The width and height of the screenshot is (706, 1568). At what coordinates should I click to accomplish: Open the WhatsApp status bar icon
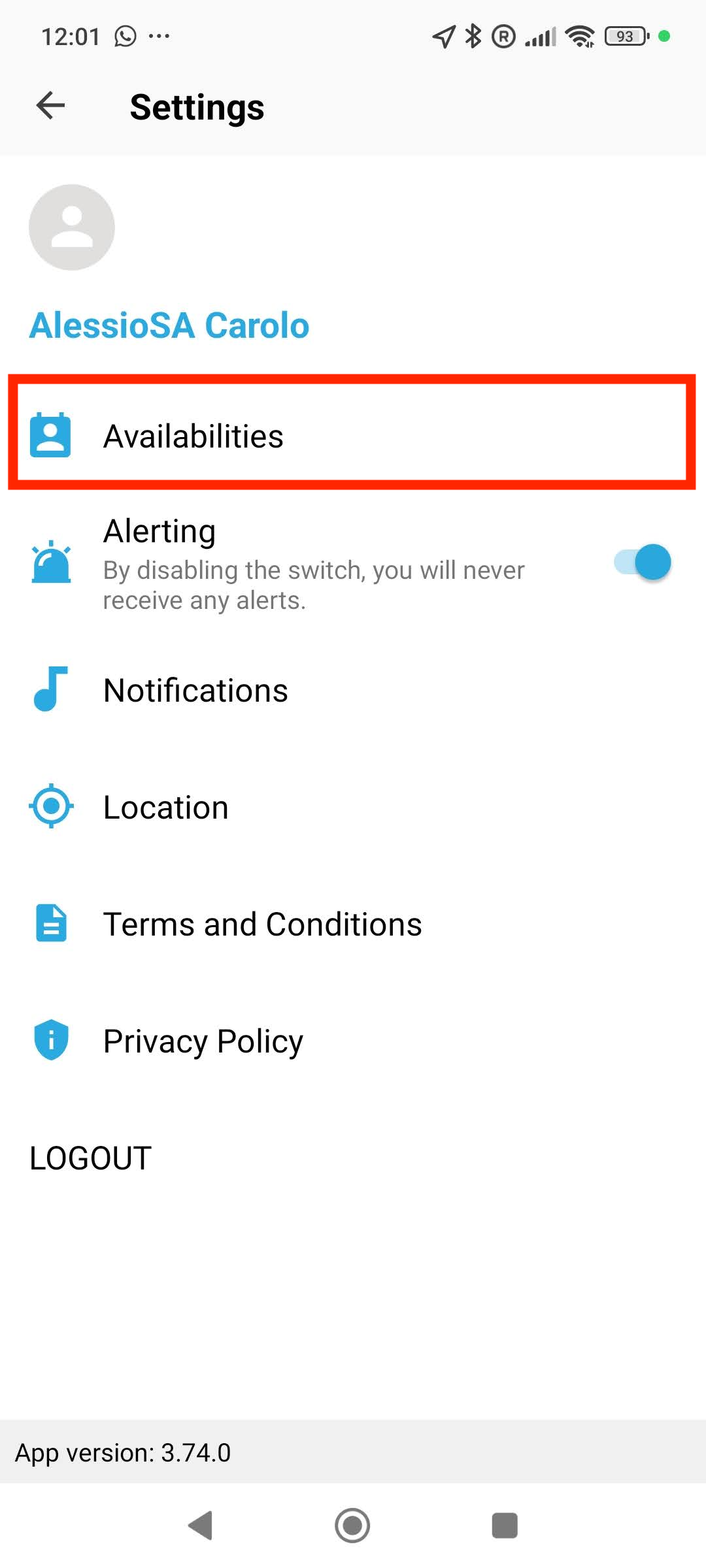(124, 36)
